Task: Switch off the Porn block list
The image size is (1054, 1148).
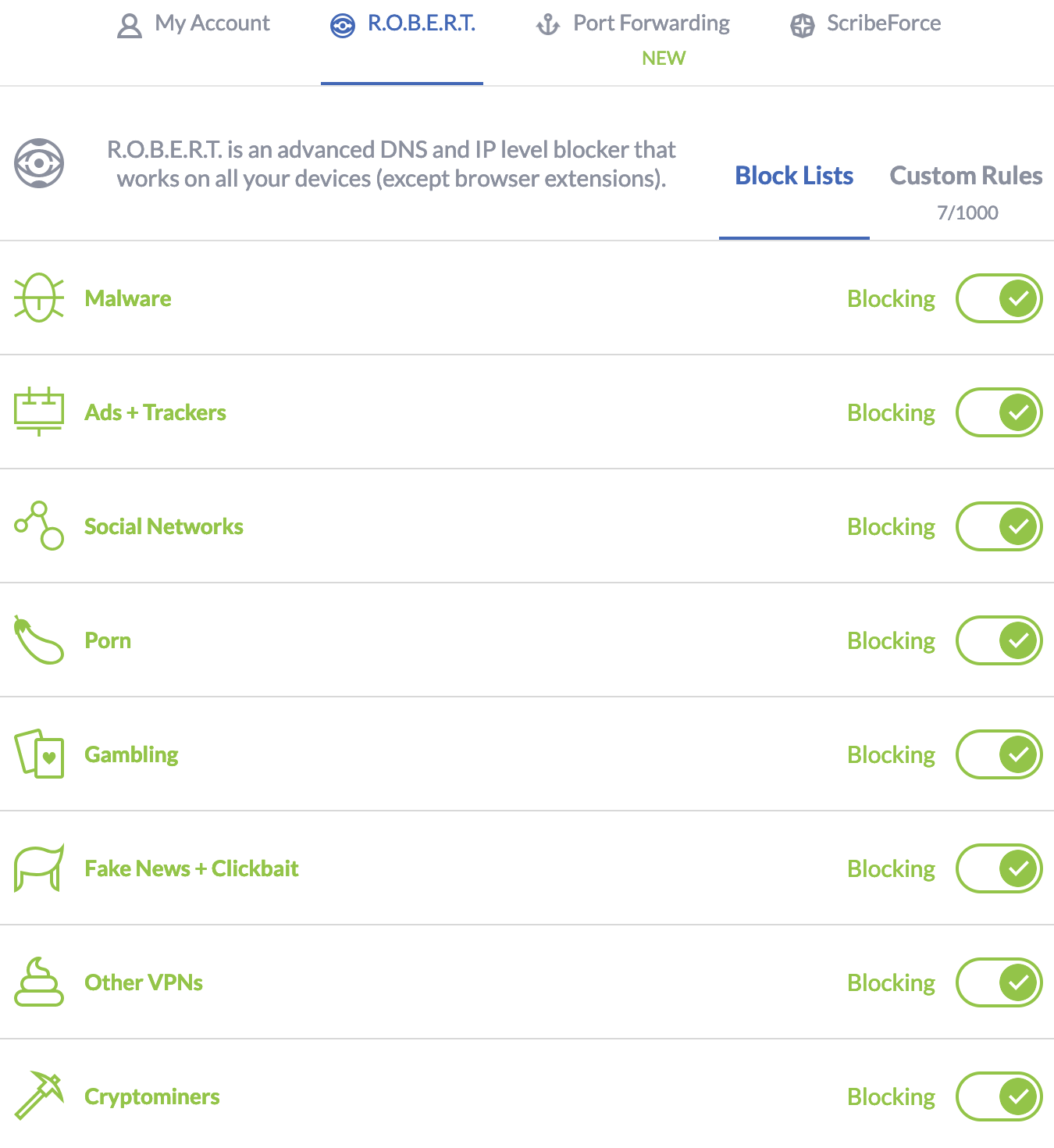Action: 999,640
